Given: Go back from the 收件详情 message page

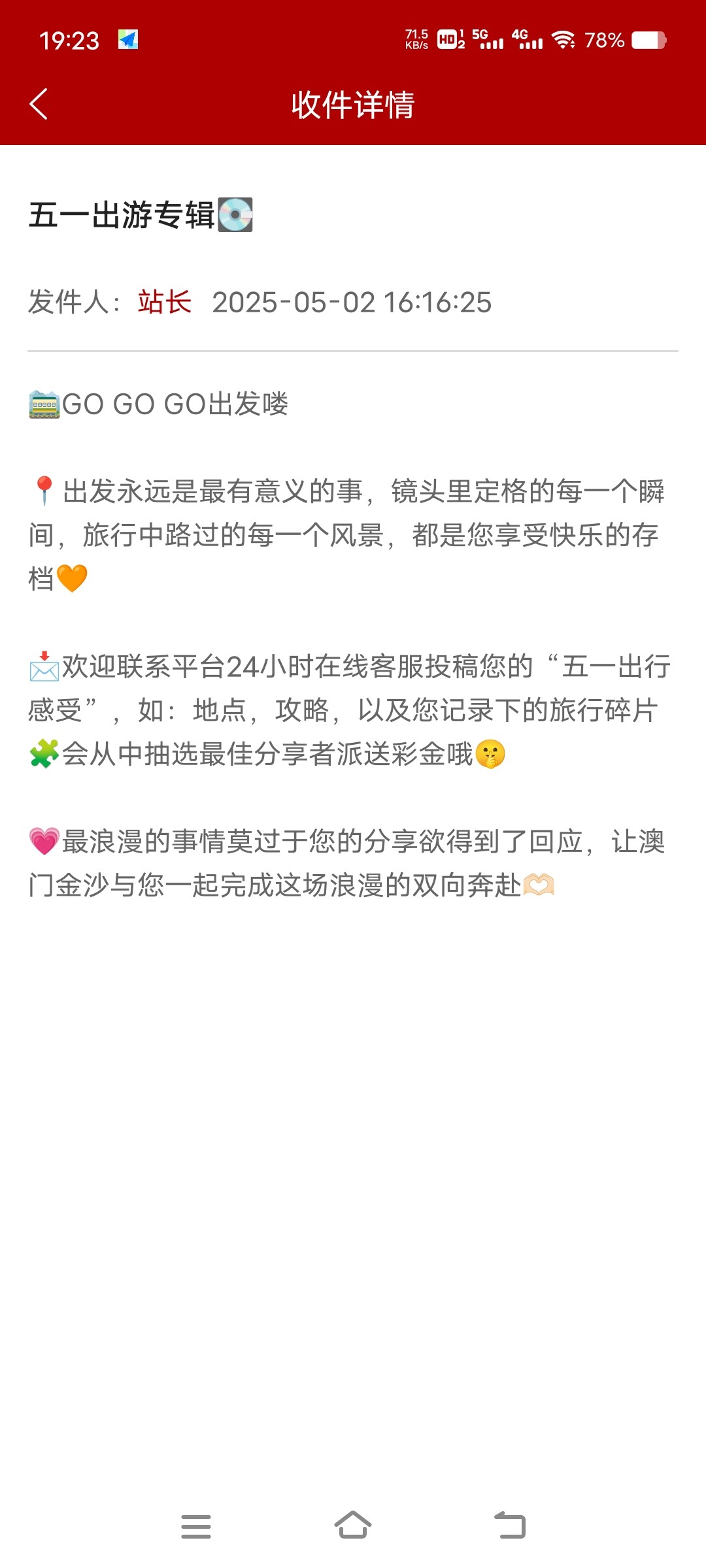Looking at the screenshot, I should click(39, 105).
